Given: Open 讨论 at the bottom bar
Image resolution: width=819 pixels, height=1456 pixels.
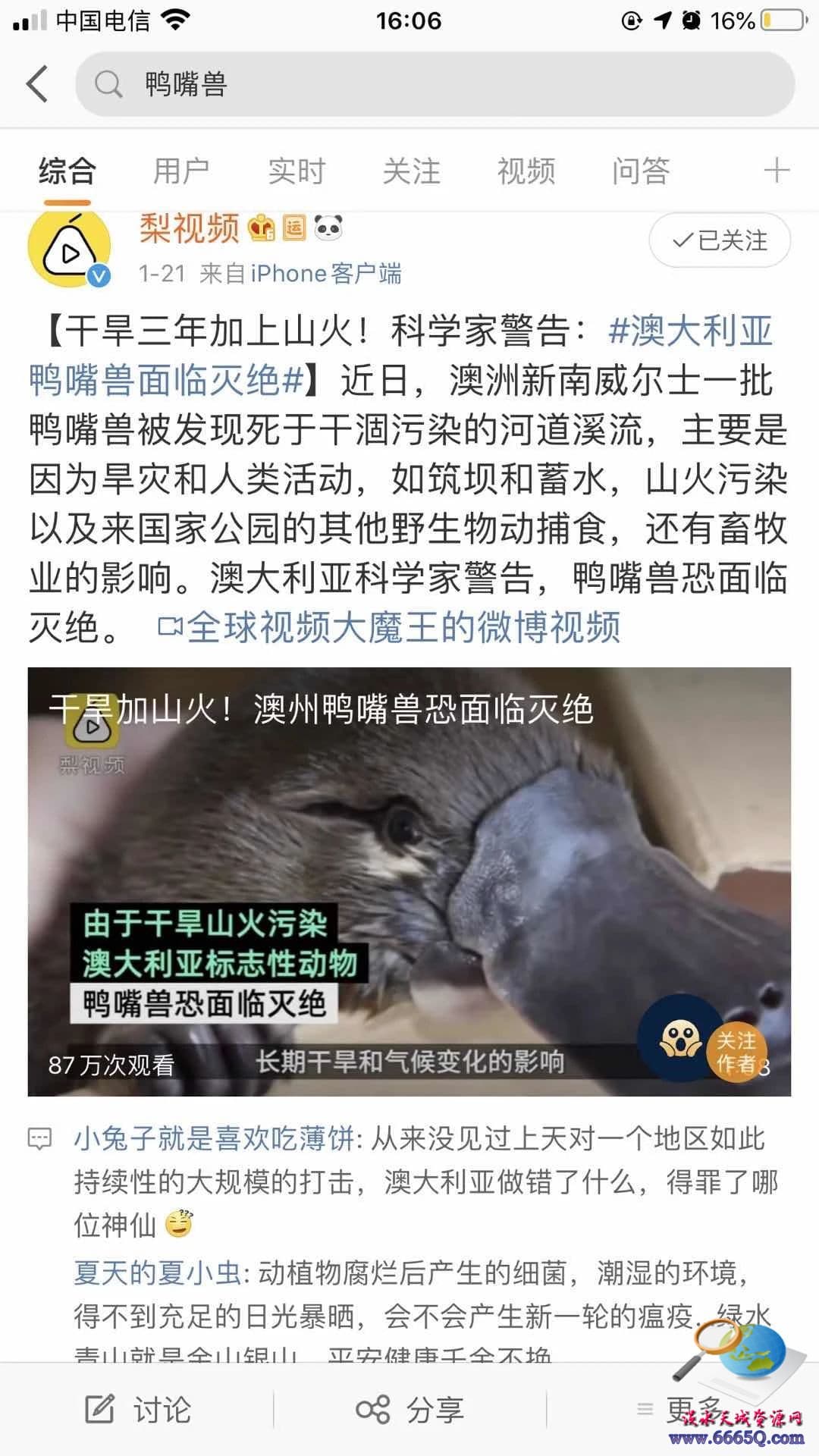Looking at the screenshot, I should (x=138, y=1410).
